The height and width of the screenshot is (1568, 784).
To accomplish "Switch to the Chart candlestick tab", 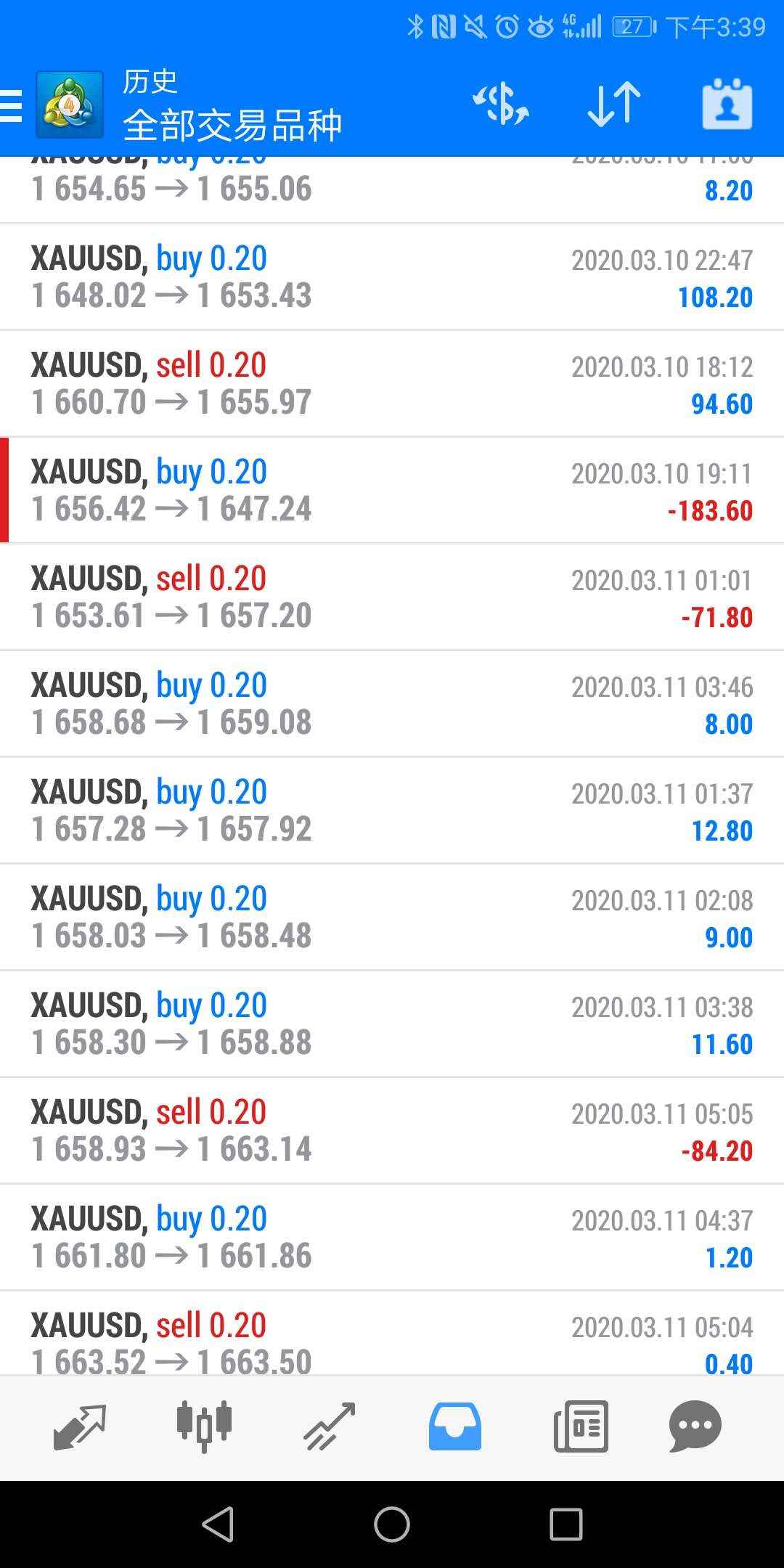I will pos(204,1426).
